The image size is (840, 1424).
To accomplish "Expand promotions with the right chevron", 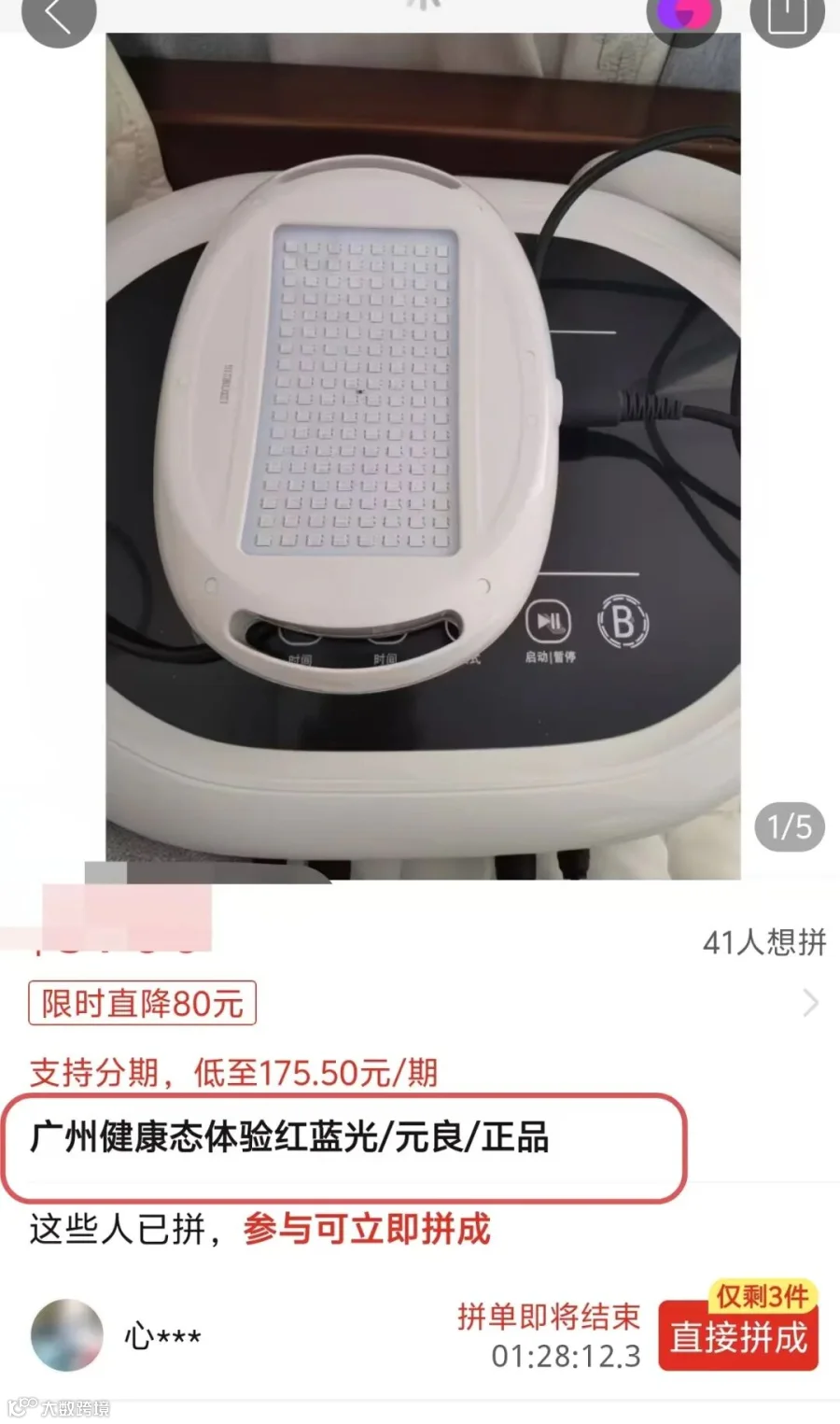I will 810,1003.
